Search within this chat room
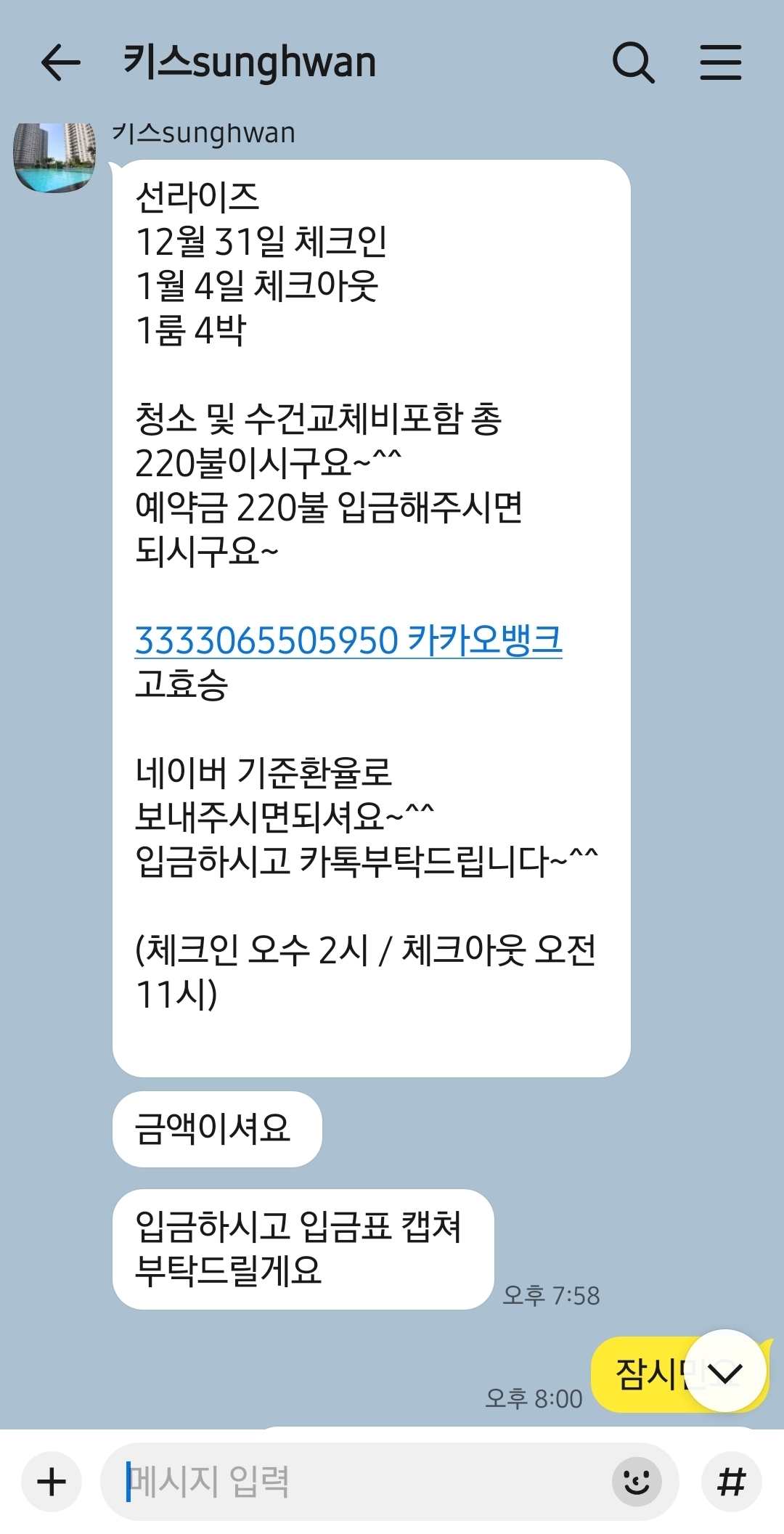This screenshot has height=1534, width=784. [x=633, y=62]
